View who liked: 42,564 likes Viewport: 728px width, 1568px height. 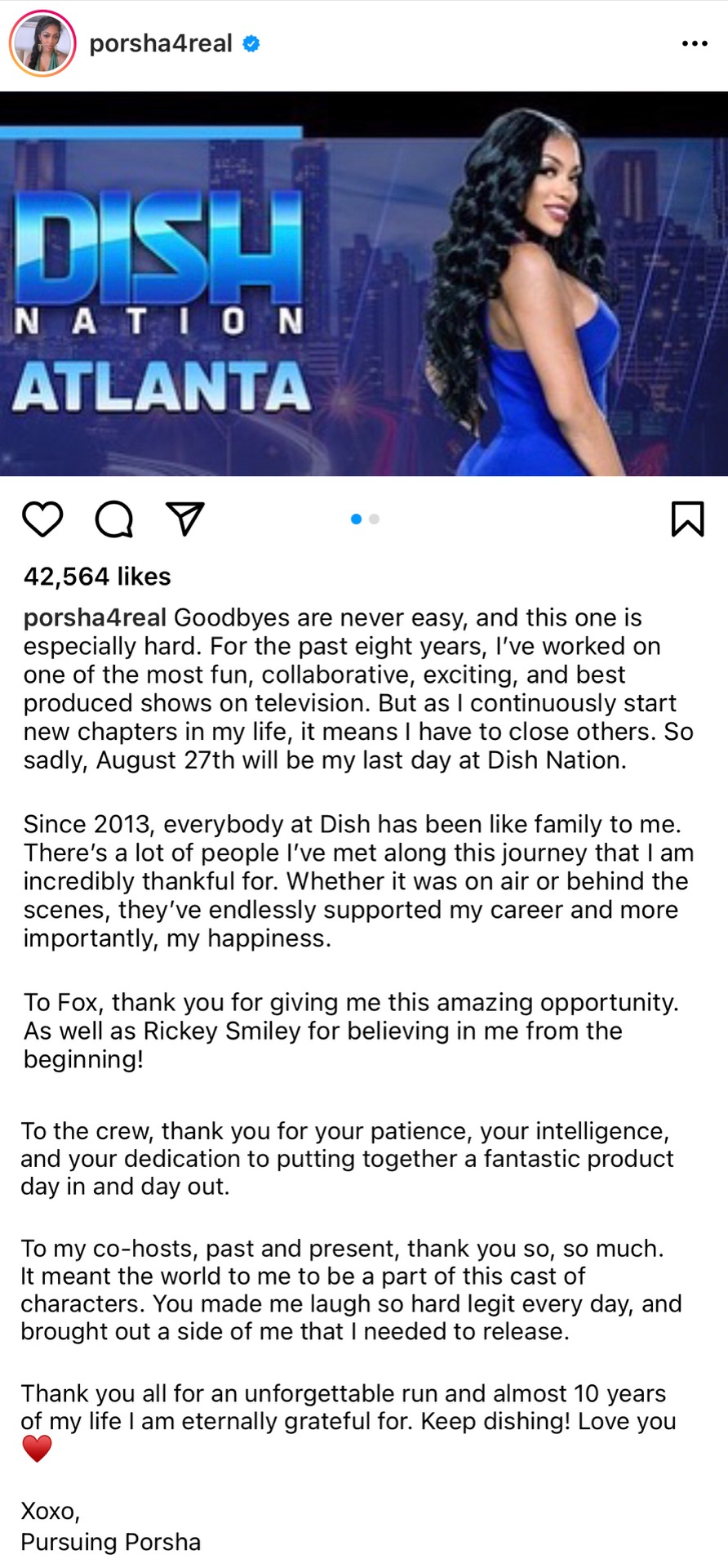point(97,577)
